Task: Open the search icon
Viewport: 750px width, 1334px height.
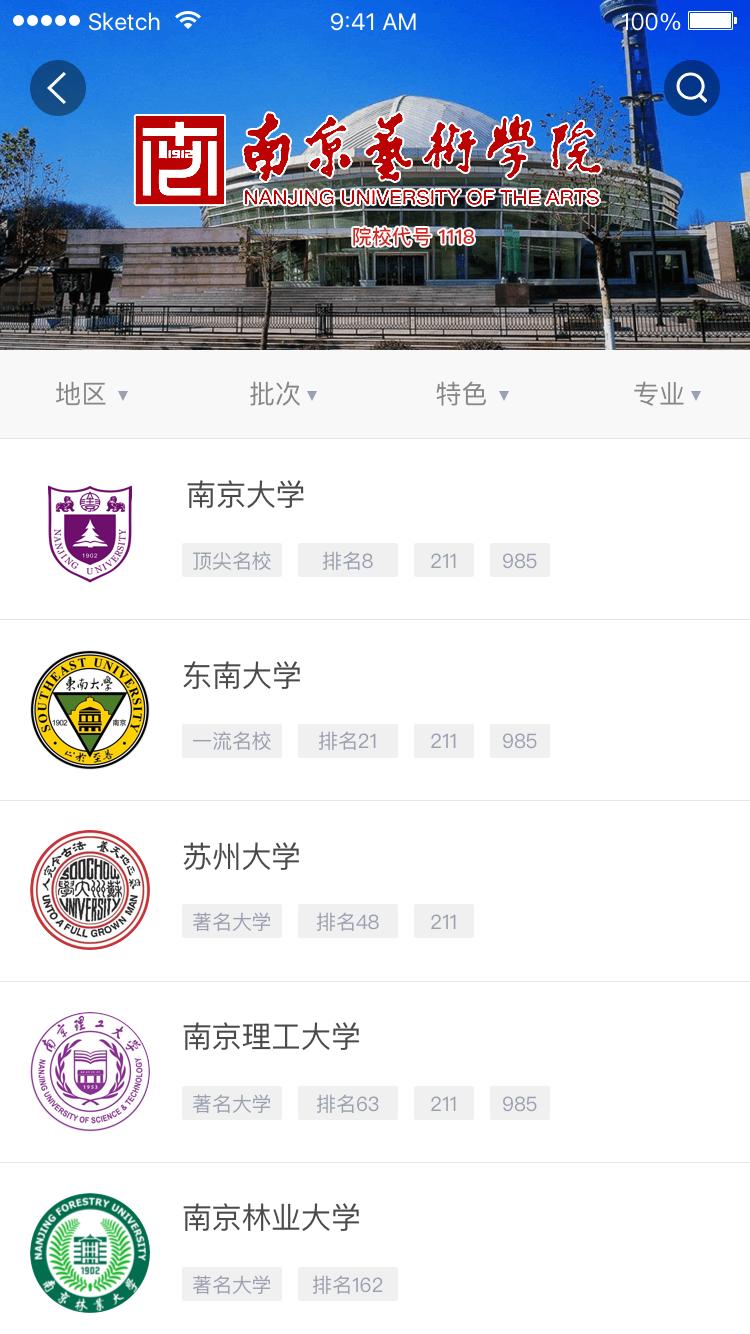Action: pos(691,88)
